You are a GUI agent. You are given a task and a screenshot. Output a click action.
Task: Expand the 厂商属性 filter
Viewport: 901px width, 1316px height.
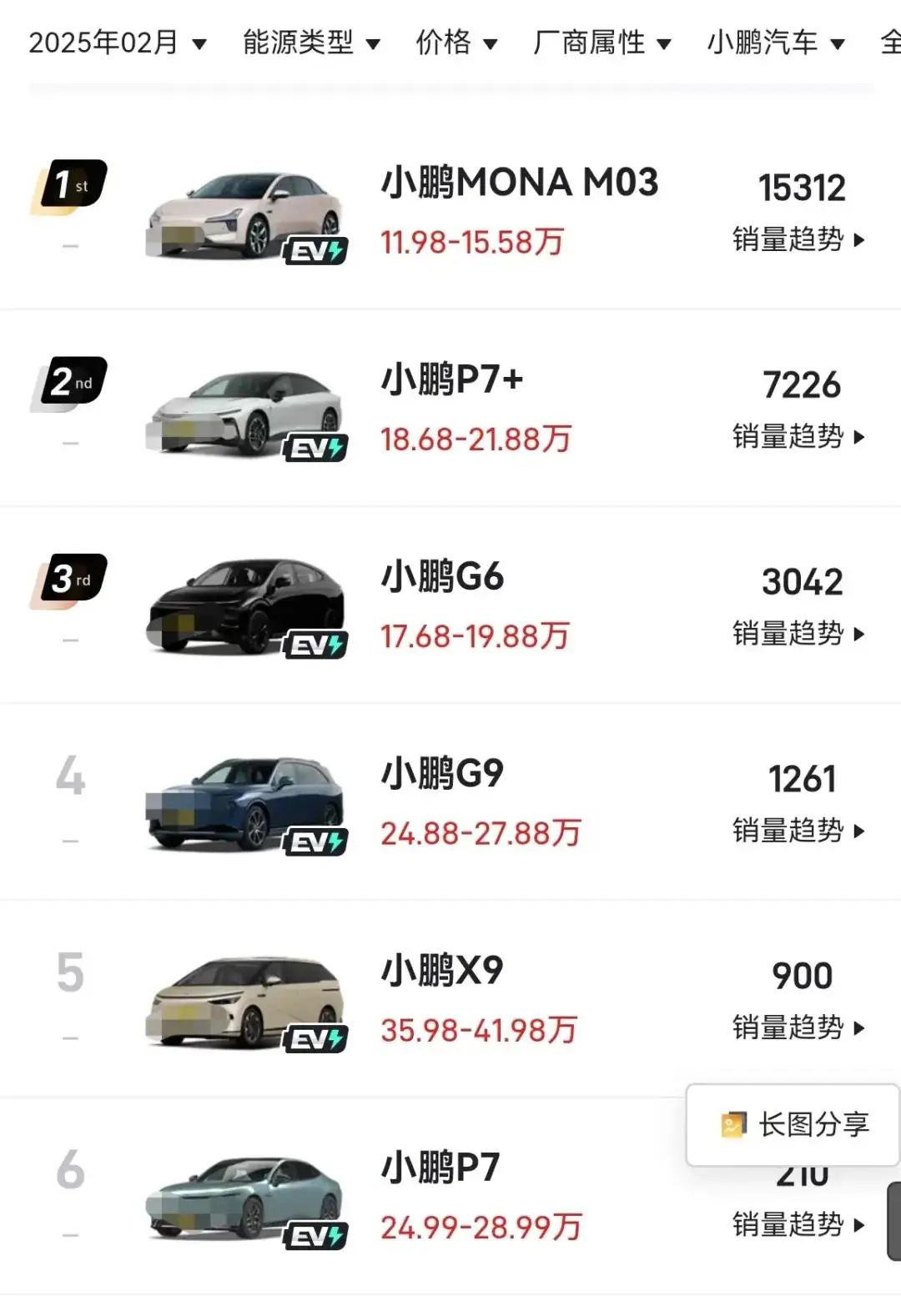[602, 42]
